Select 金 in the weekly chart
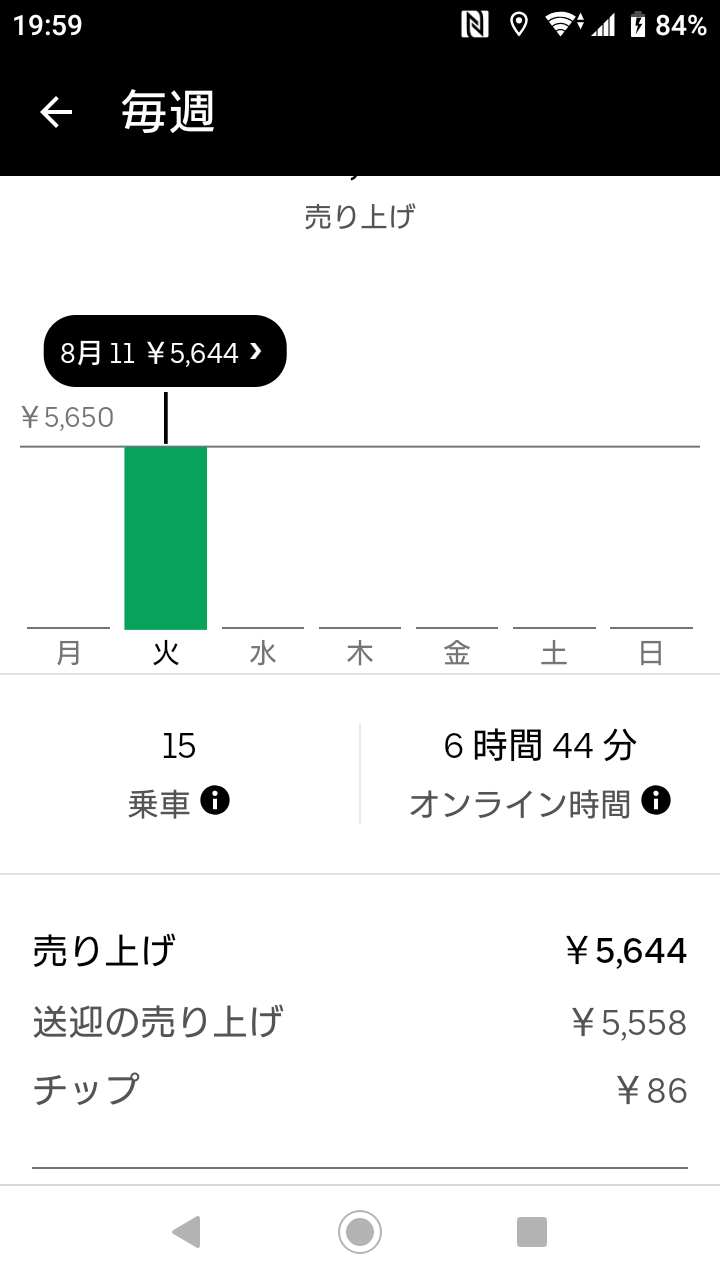The height and width of the screenshot is (1280, 720). point(456,653)
